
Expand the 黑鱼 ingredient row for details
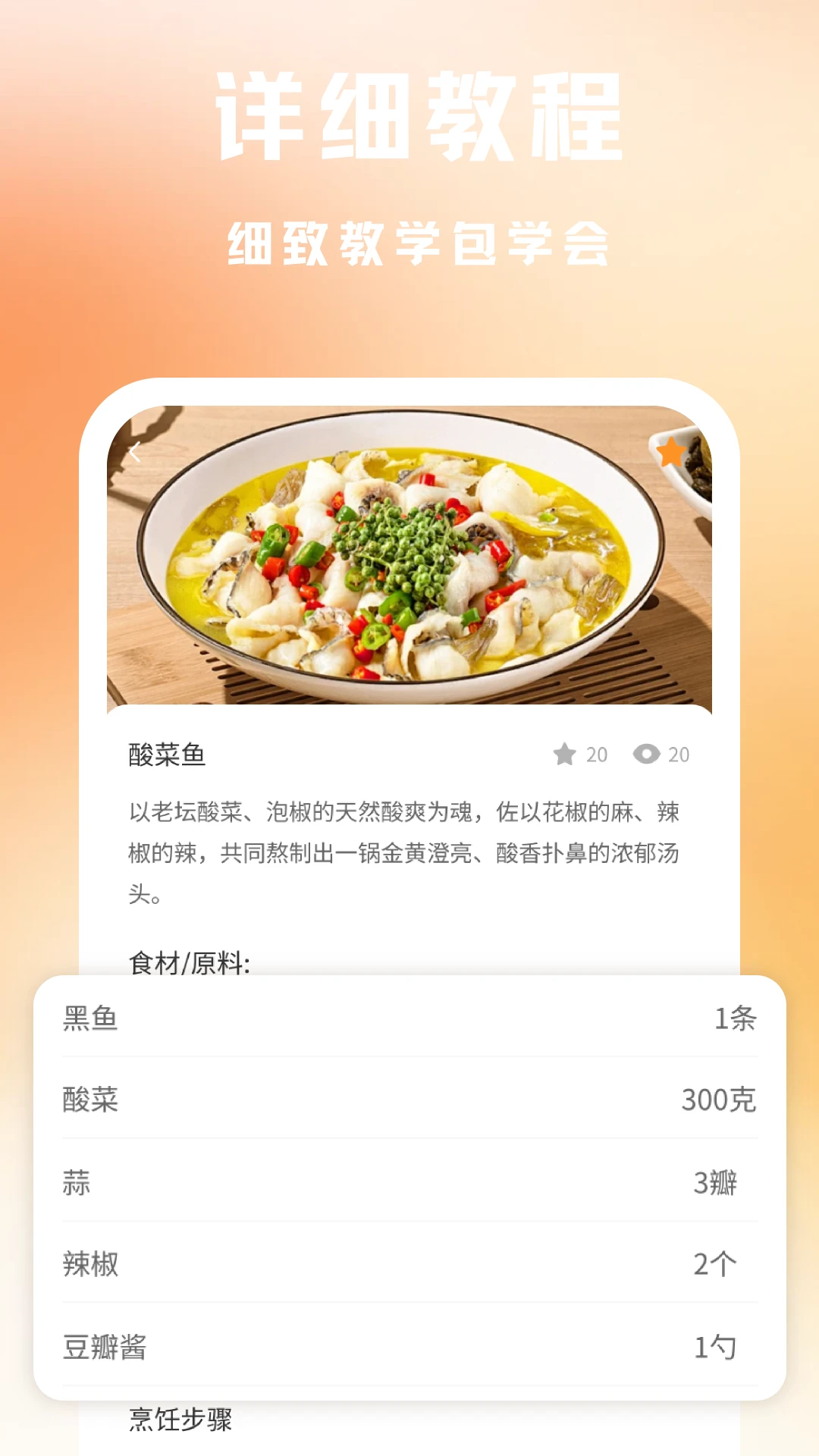tap(409, 1020)
